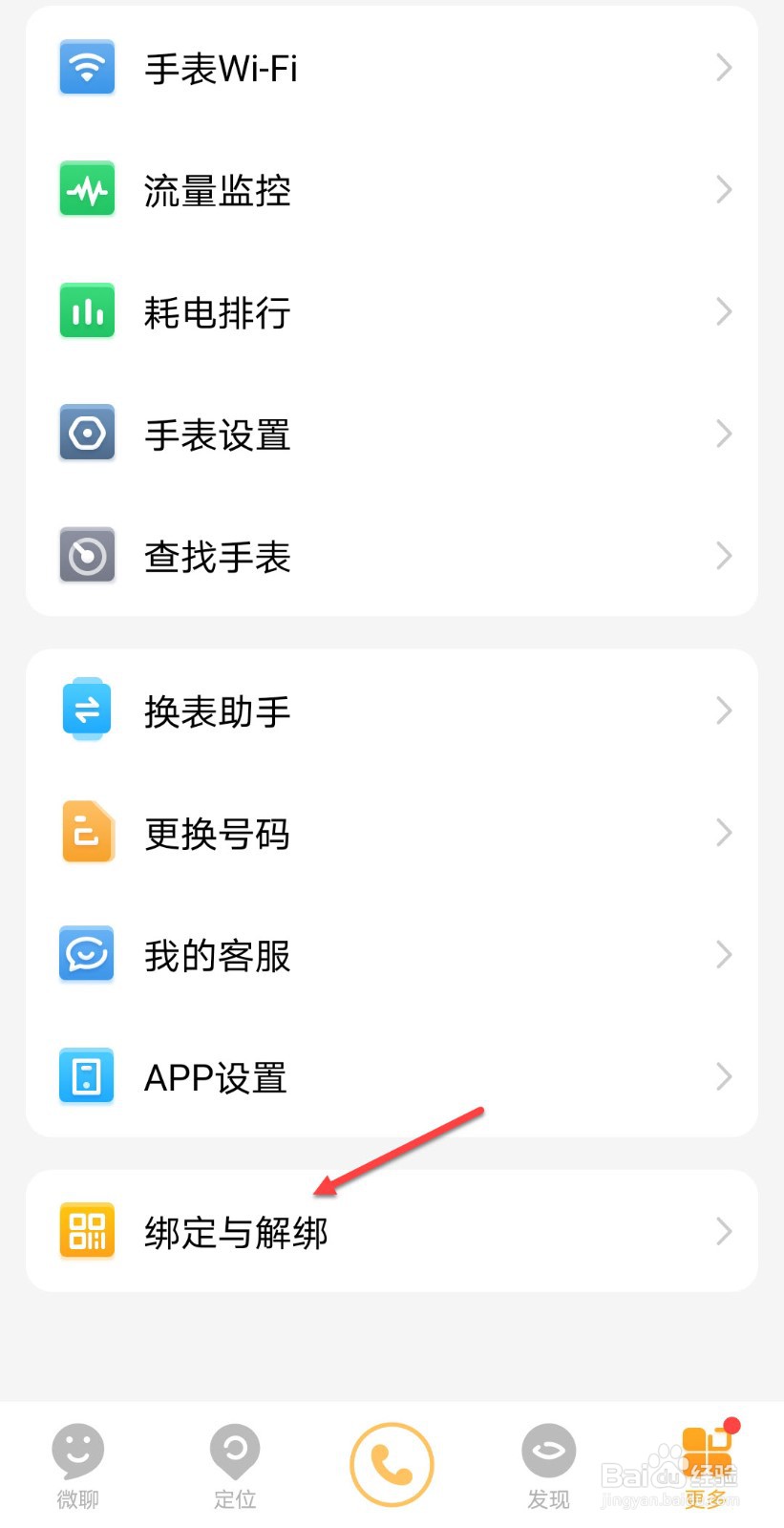Switch to the 微聊 tab
The height and width of the screenshot is (1528, 784).
tap(76, 1466)
